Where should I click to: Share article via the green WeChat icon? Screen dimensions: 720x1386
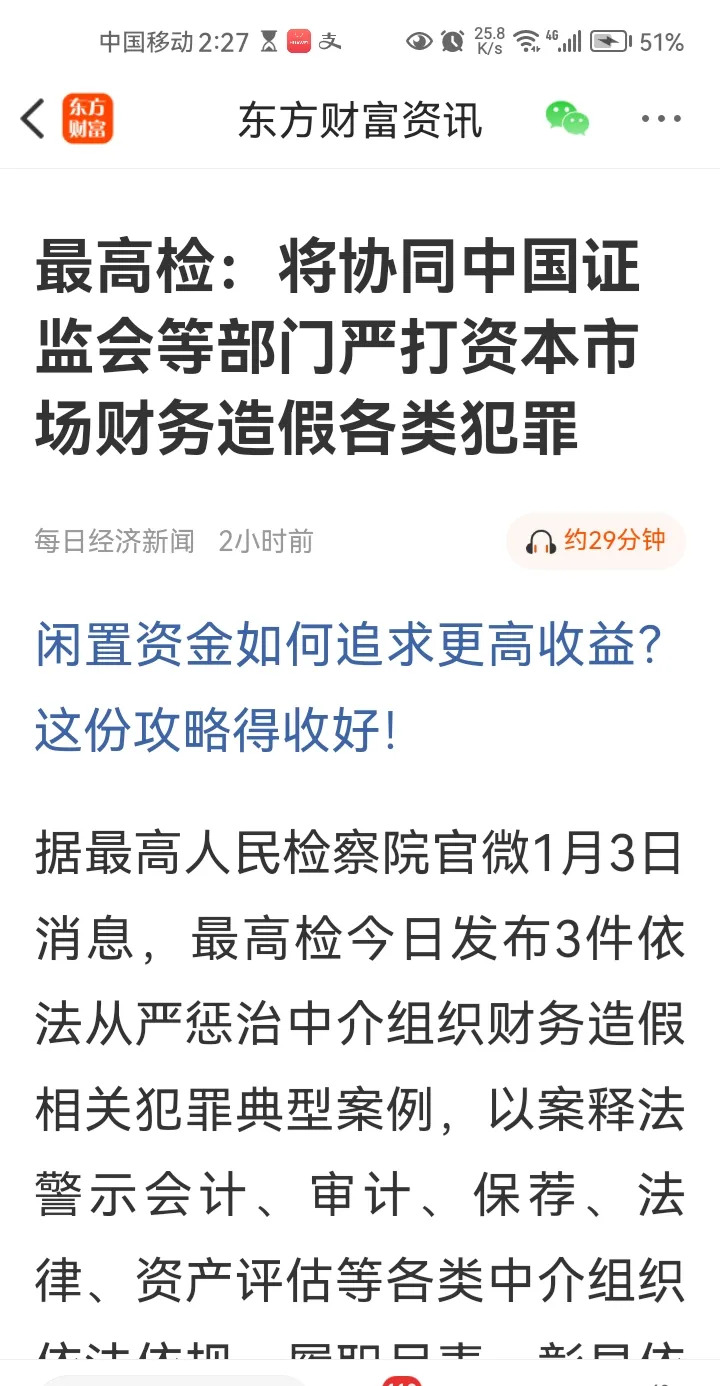point(567,118)
